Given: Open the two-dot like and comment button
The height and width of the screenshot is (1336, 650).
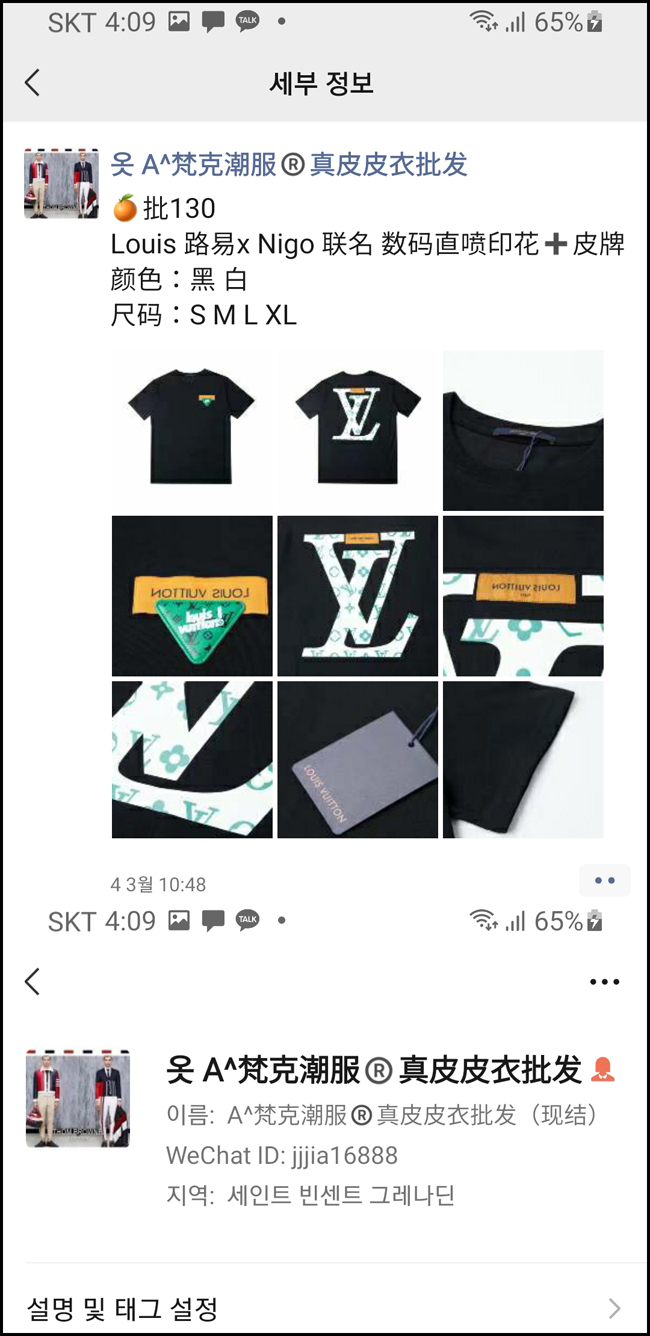Looking at the screenshot, I should click(x=604, y=881).
